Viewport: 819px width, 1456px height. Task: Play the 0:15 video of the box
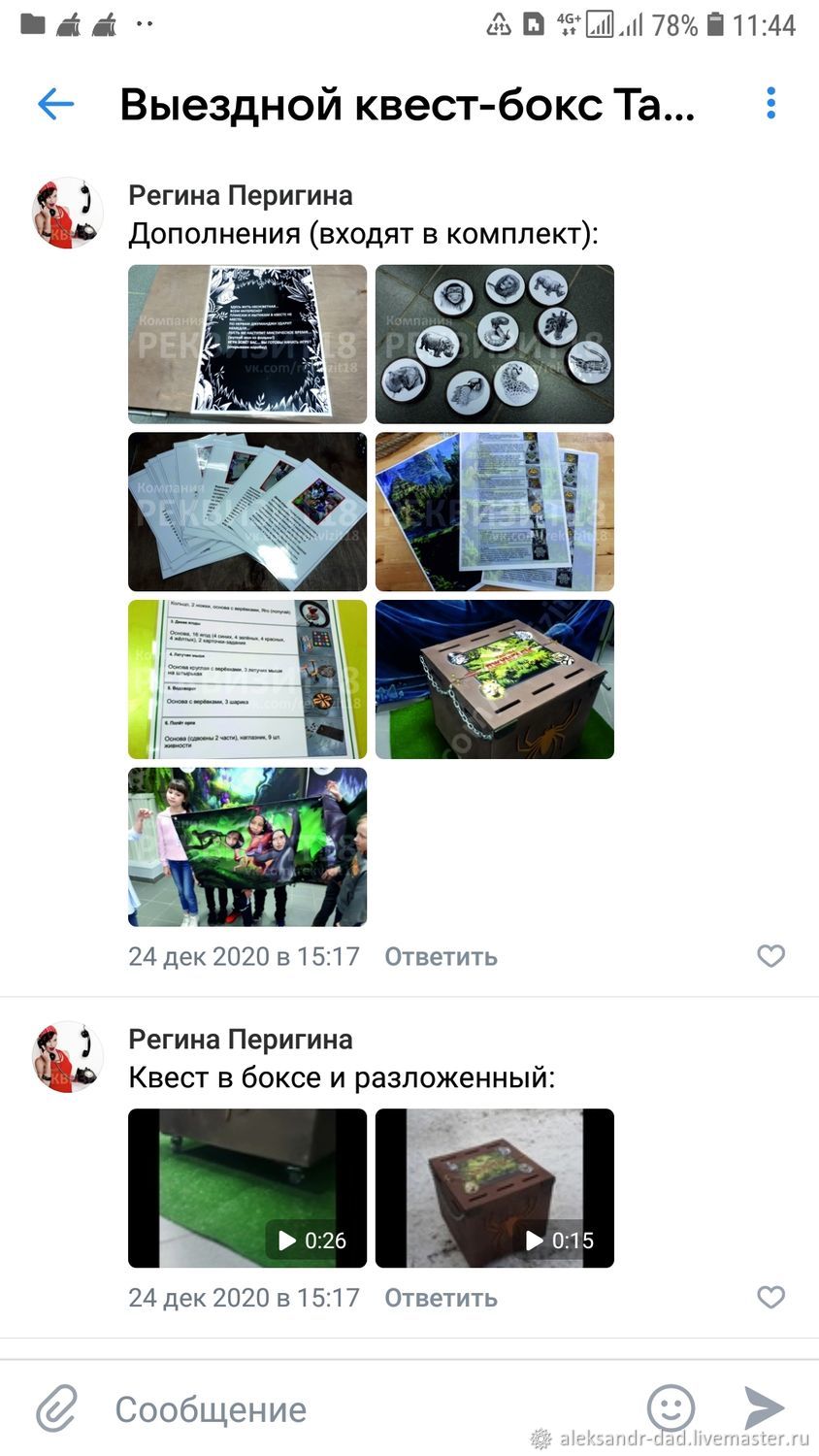pyautogui.click(x=495, y=1188)
